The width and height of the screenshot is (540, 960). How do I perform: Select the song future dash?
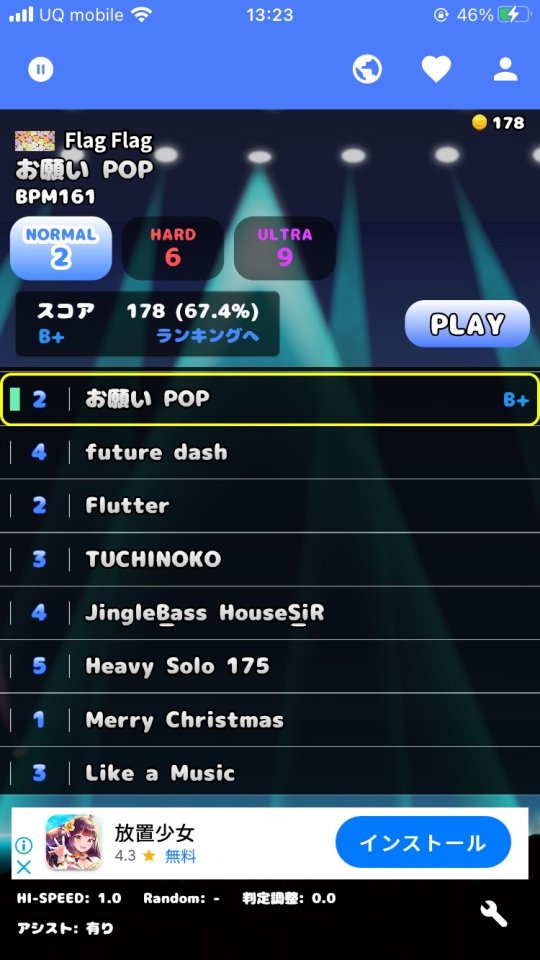[270, 452]
